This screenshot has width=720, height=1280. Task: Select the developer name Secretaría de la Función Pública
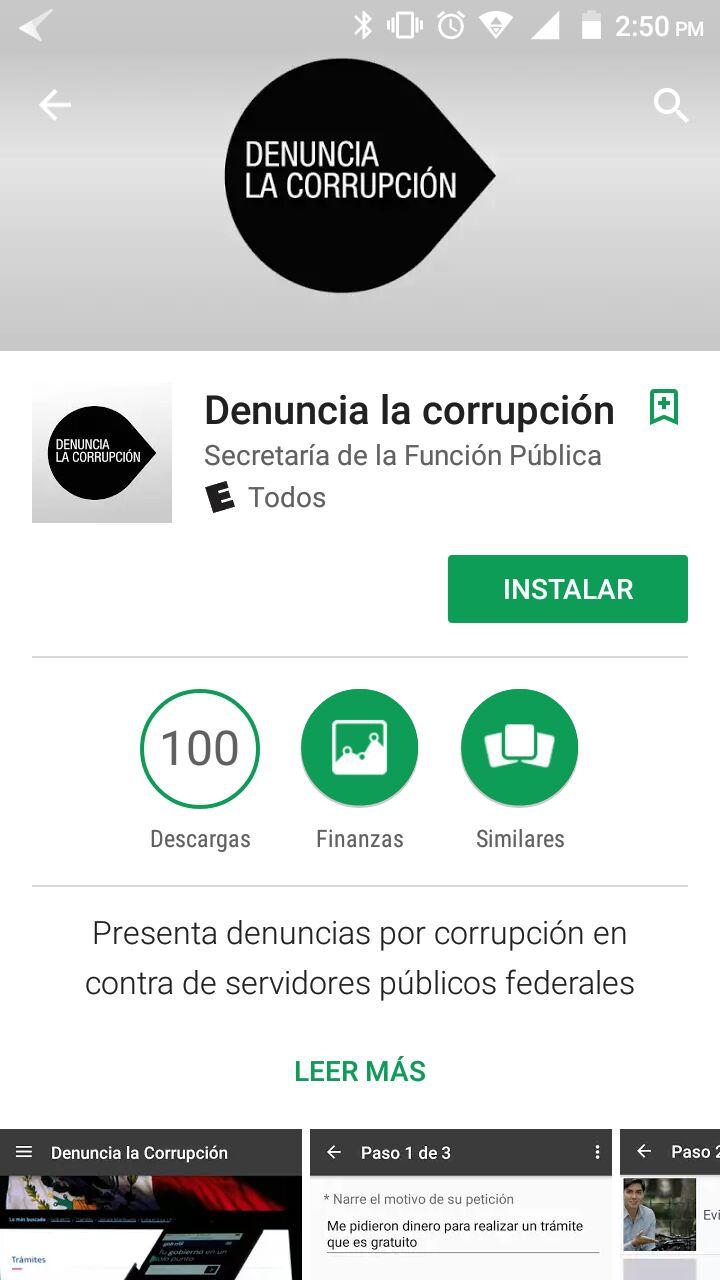[x=402, y=455]
